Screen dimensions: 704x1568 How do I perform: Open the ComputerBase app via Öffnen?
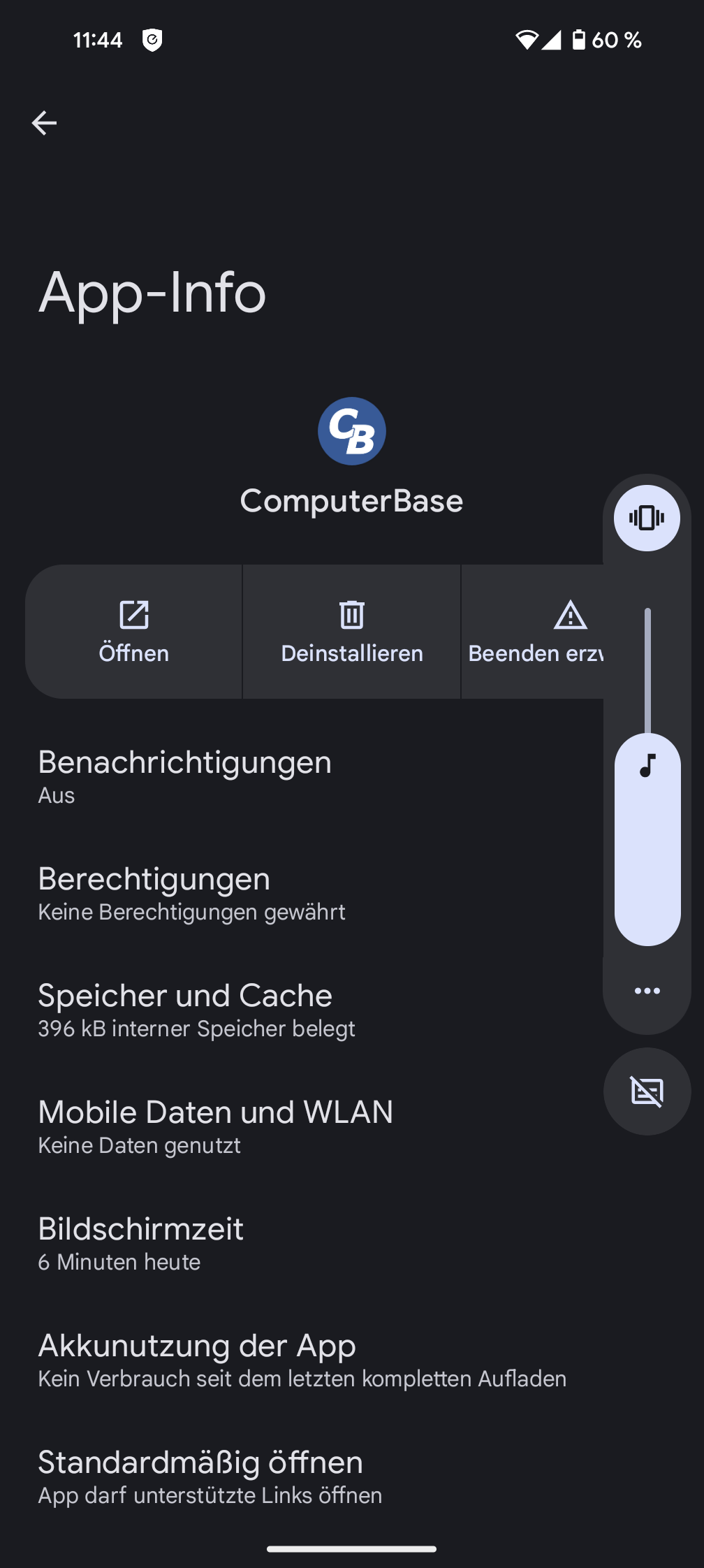(134, 632)
